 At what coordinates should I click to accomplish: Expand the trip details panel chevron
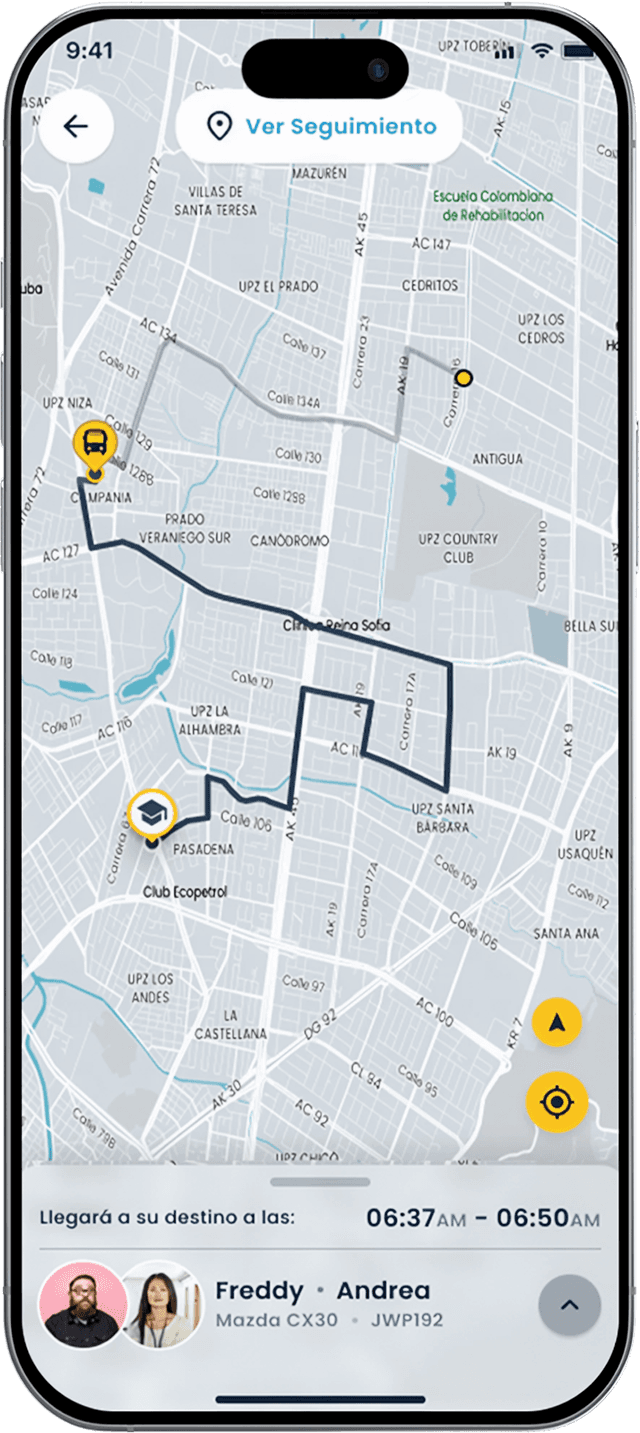pyautogui.click(x=570, y=1305)
